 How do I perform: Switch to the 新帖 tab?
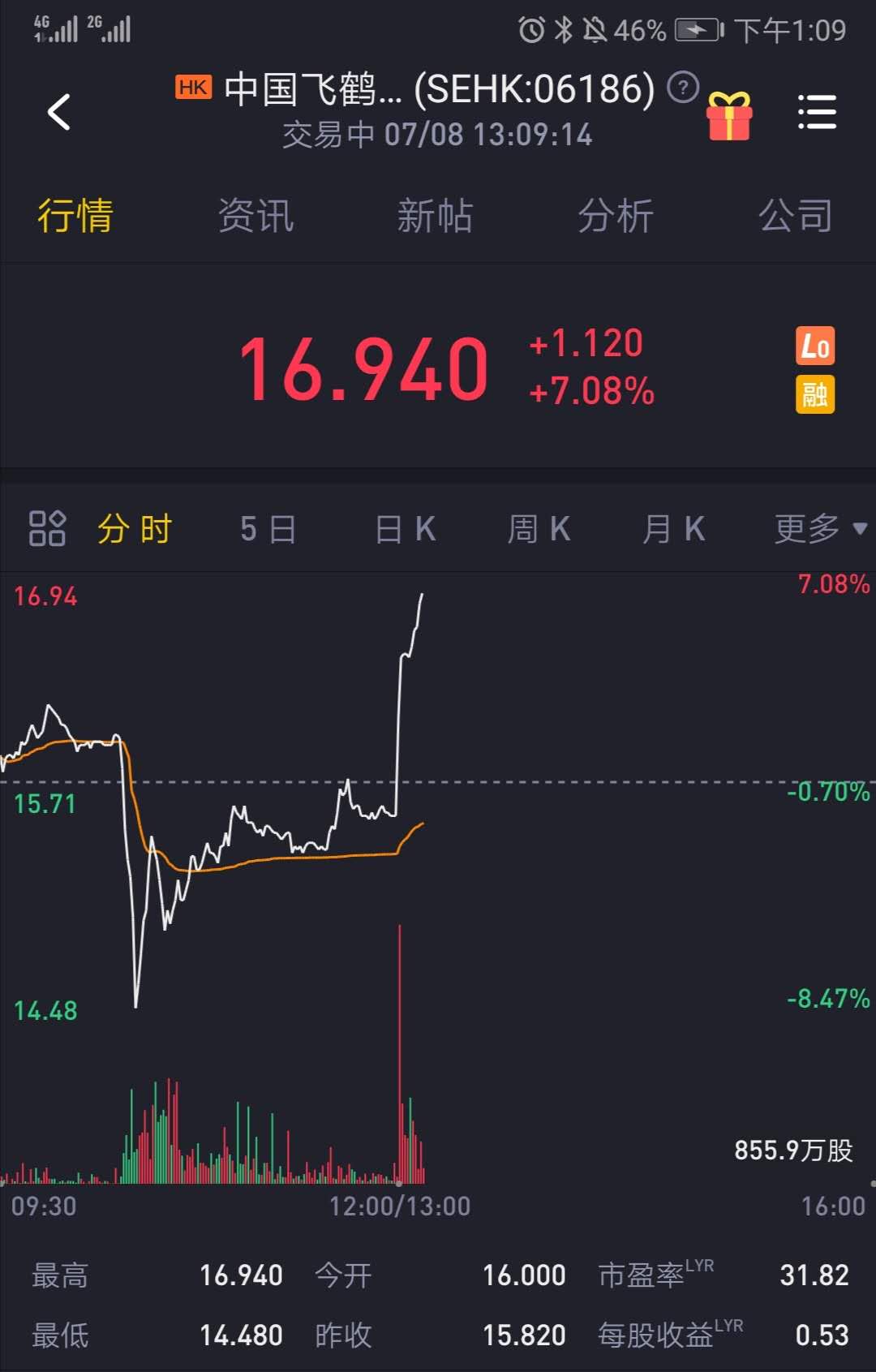point(436,216)
